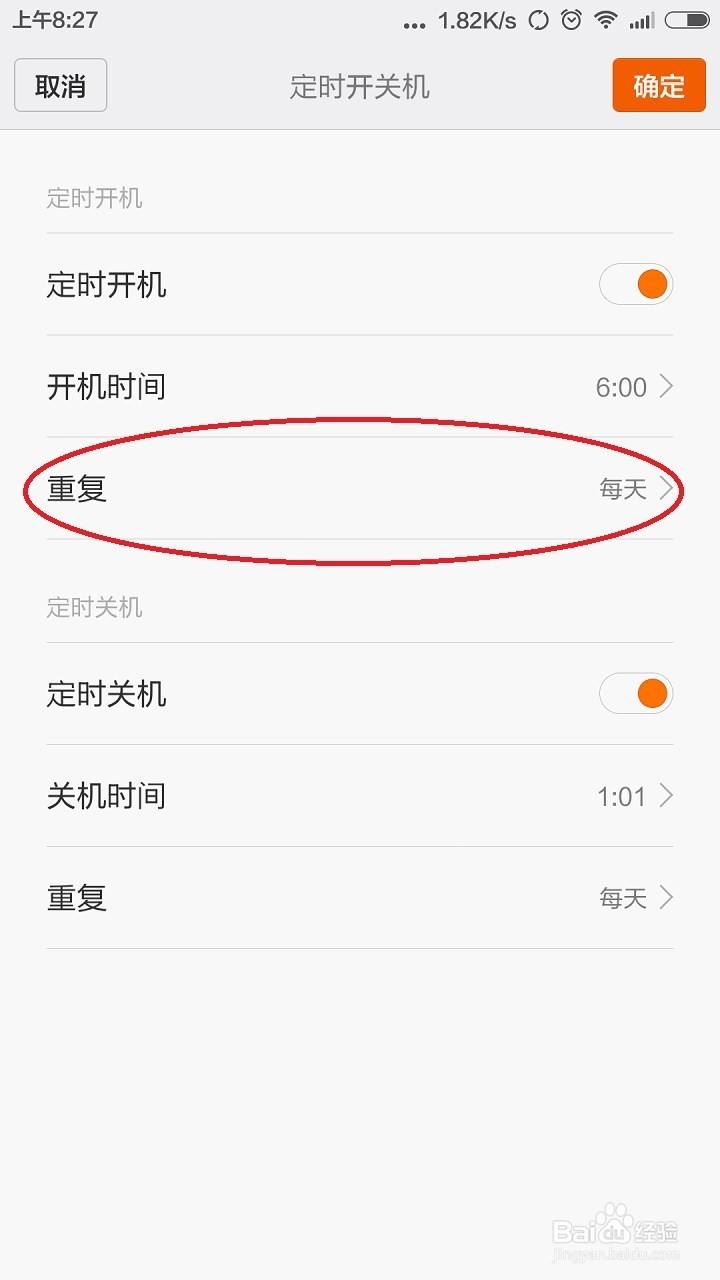Tap the 取消 cancel button
Screen dimensions: 720x1280
pyautogui.click(x=60, y=85)
